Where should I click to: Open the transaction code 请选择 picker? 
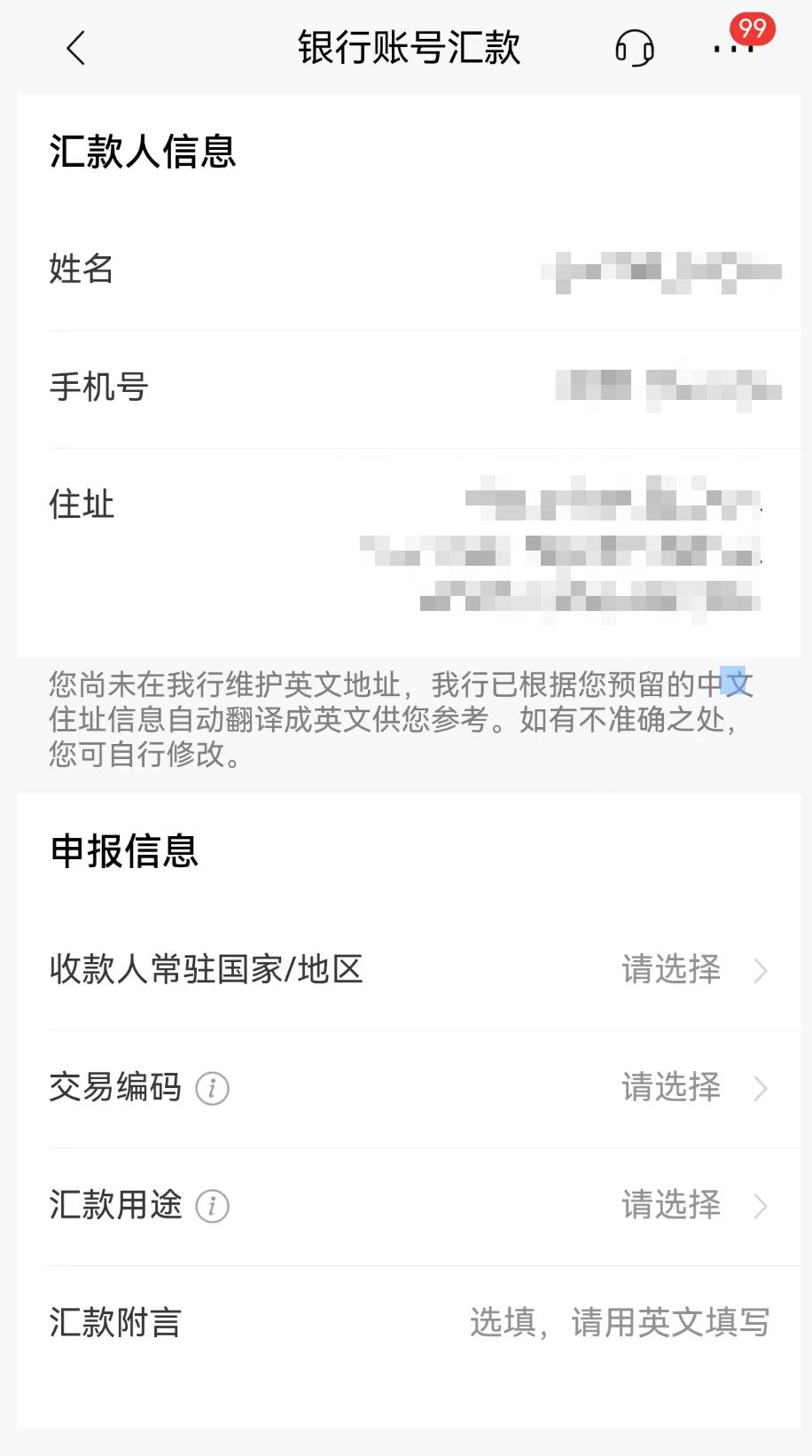[671, 1088]
